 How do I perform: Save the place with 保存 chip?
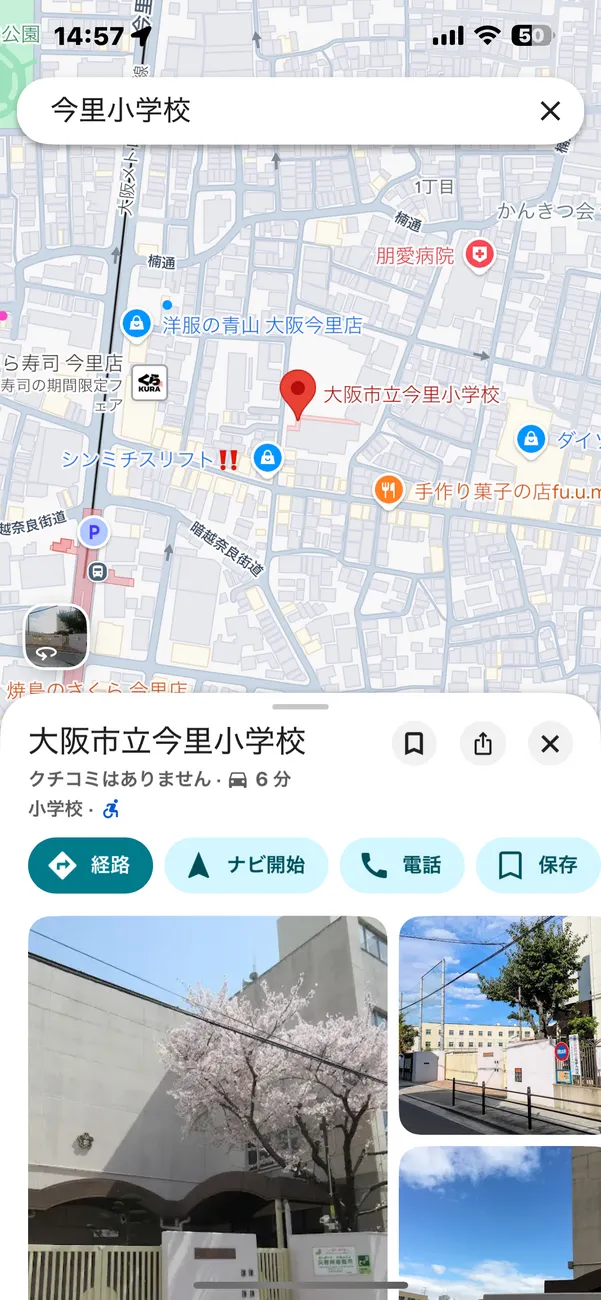[x=540, y=865]
